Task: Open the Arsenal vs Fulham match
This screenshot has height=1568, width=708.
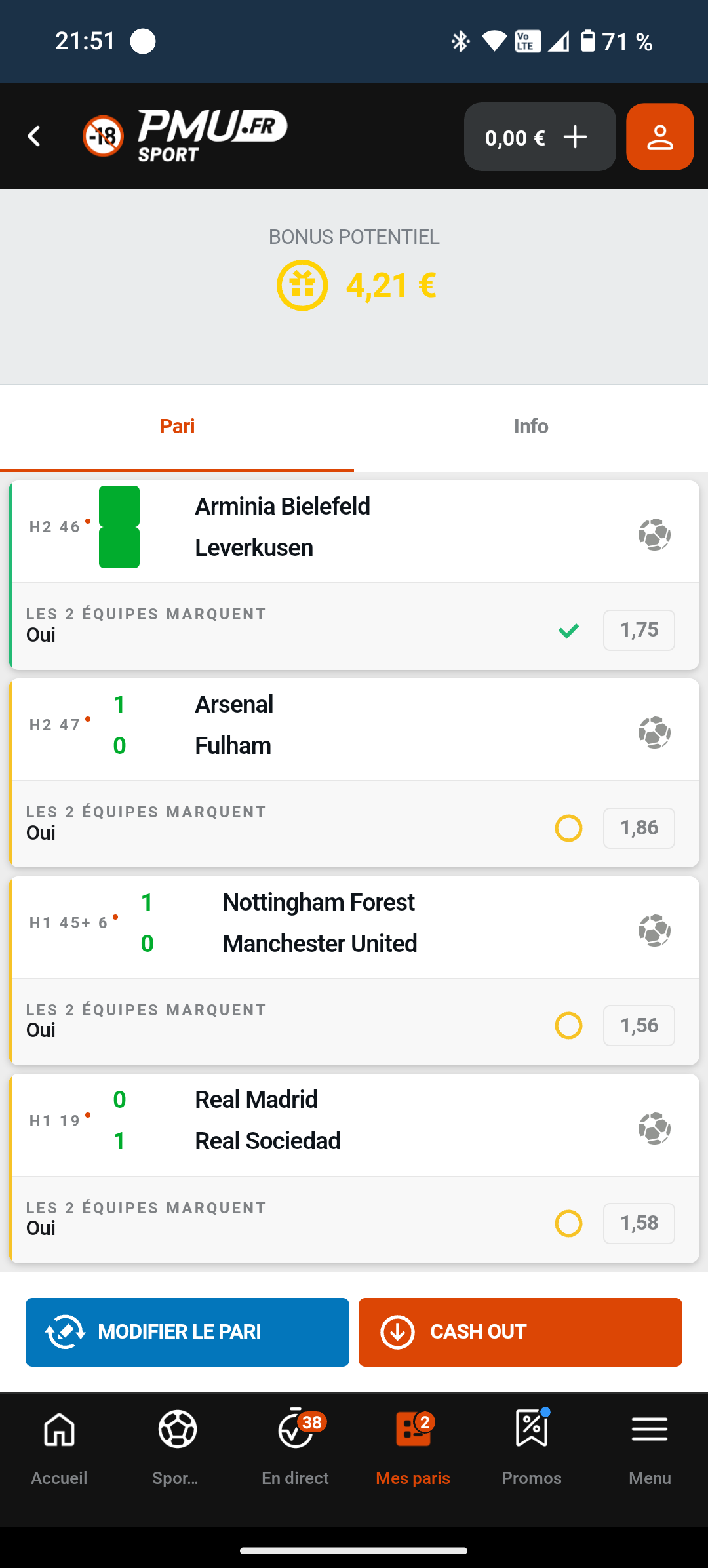Action: pos(355,730)
